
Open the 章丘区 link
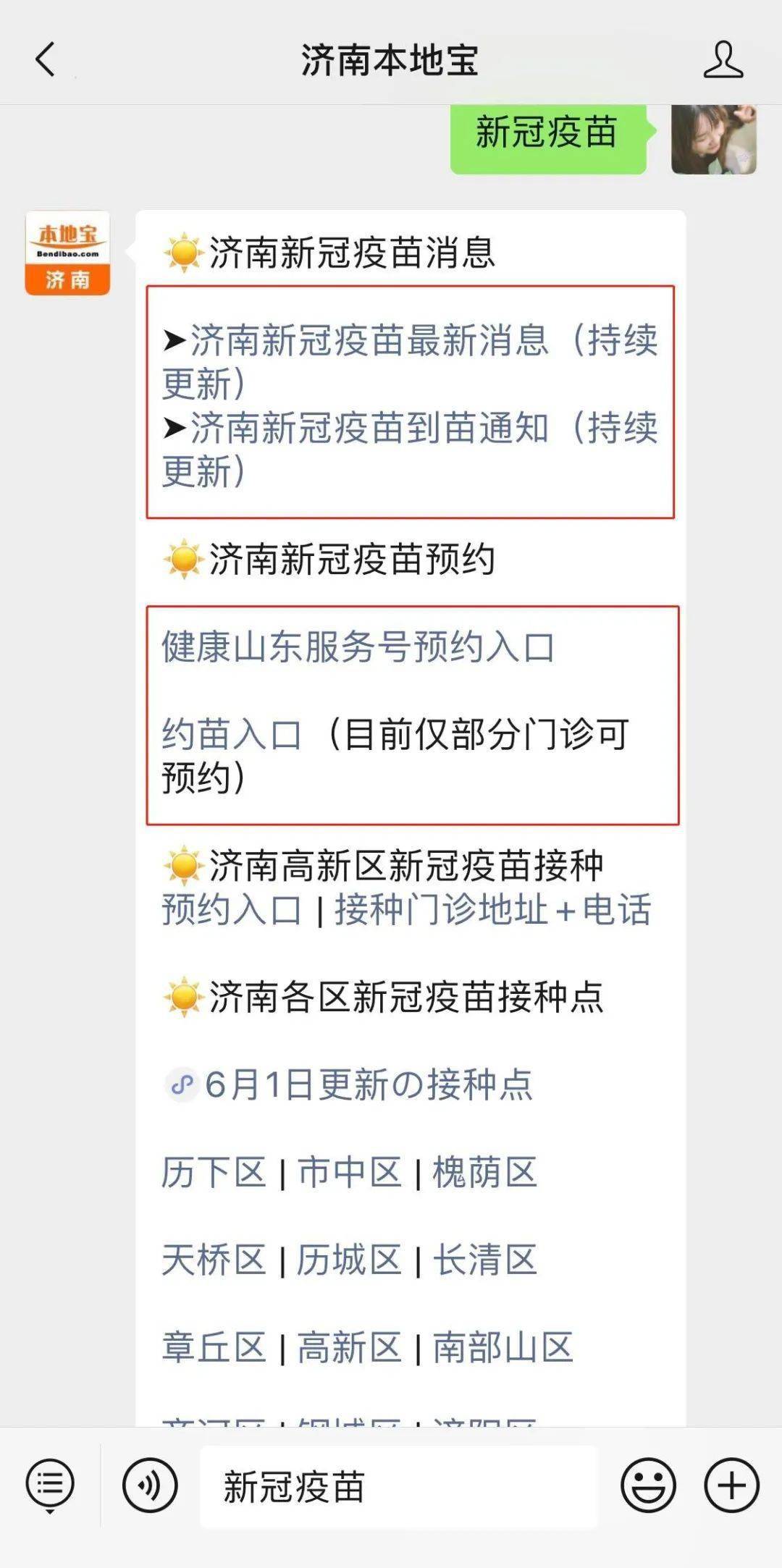(x=214, y=1348)
